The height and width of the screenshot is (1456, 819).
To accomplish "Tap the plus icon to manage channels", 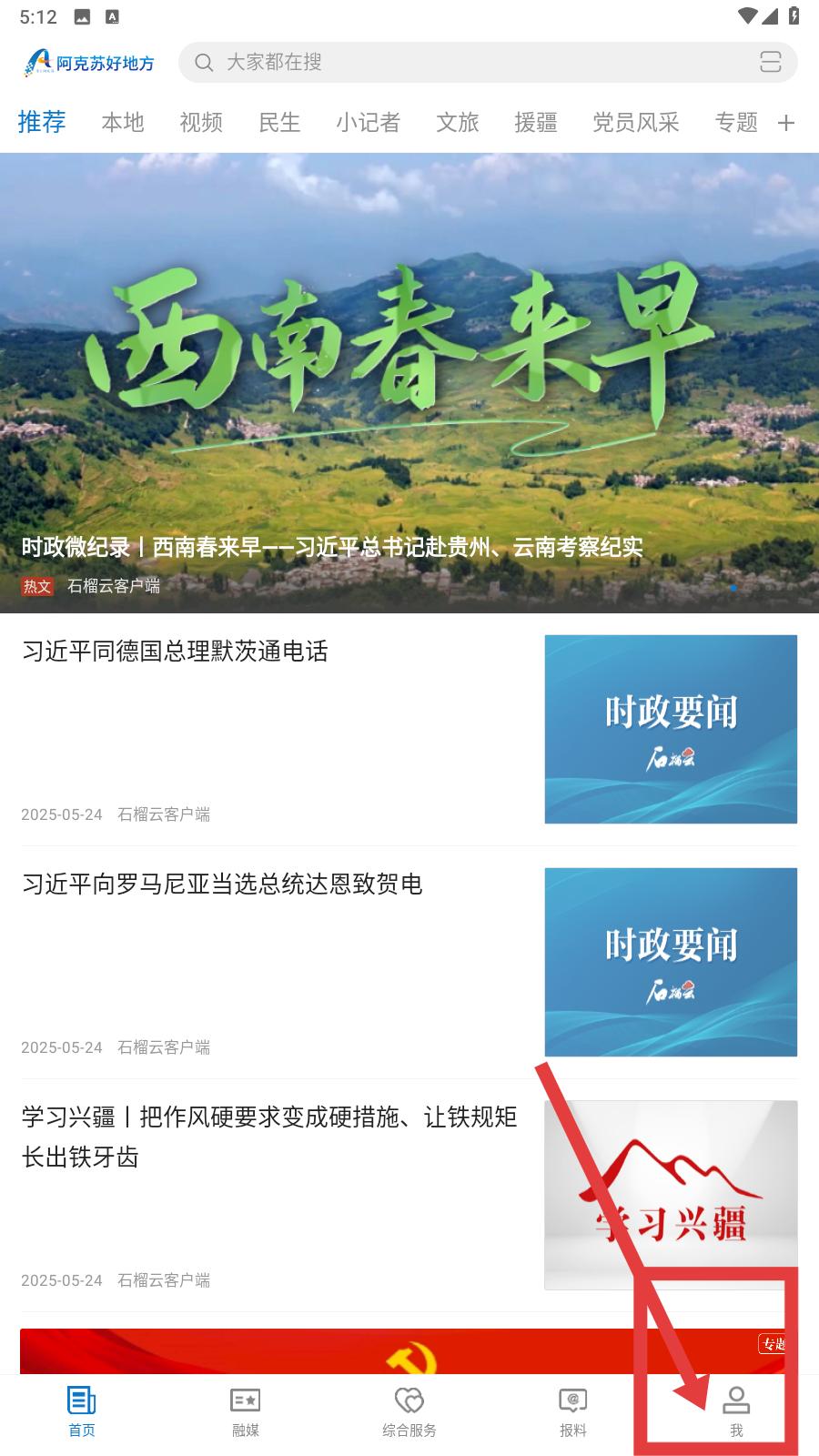I will click(786, 123).
